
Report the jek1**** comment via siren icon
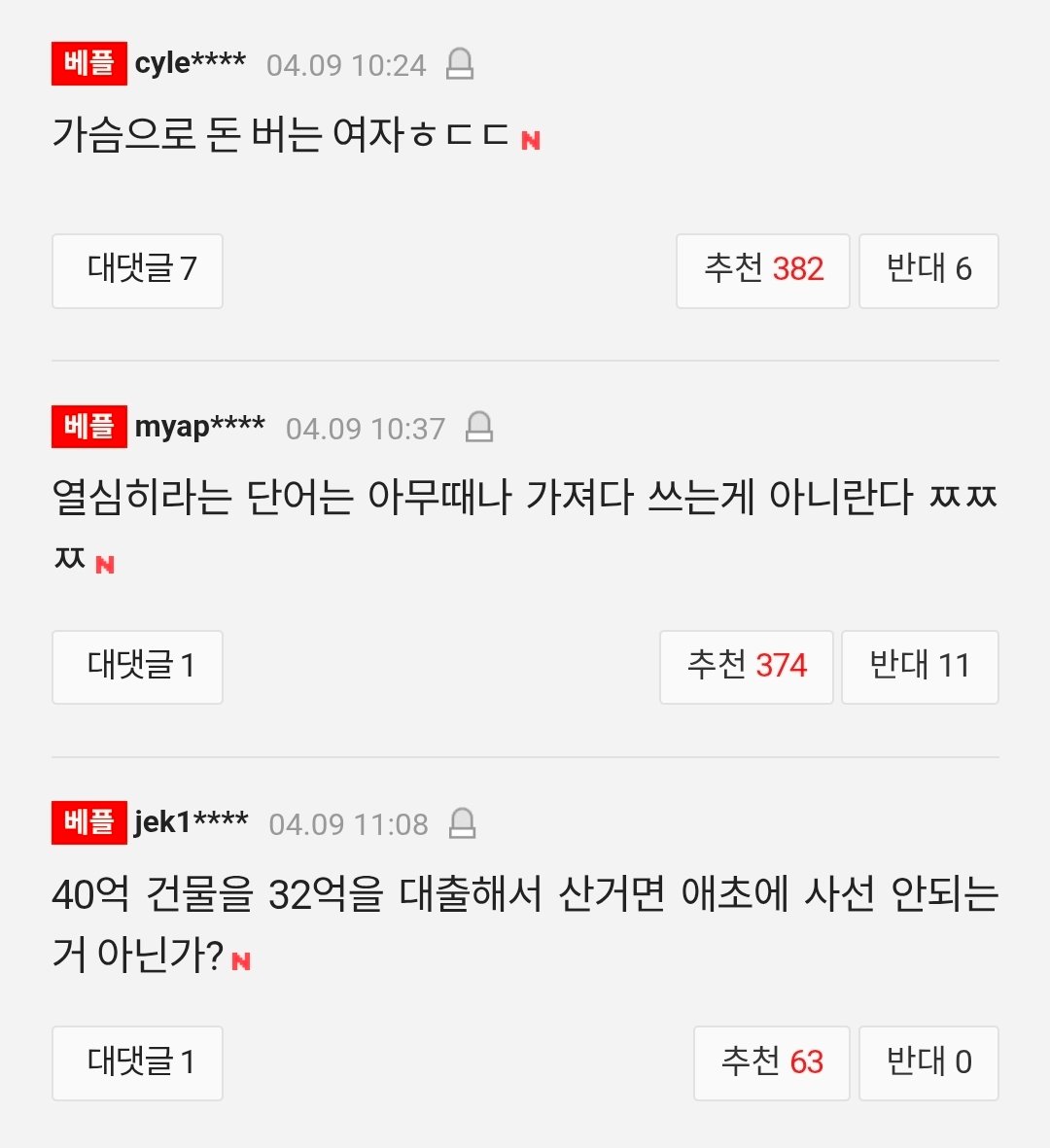click(x=463, y=823)
